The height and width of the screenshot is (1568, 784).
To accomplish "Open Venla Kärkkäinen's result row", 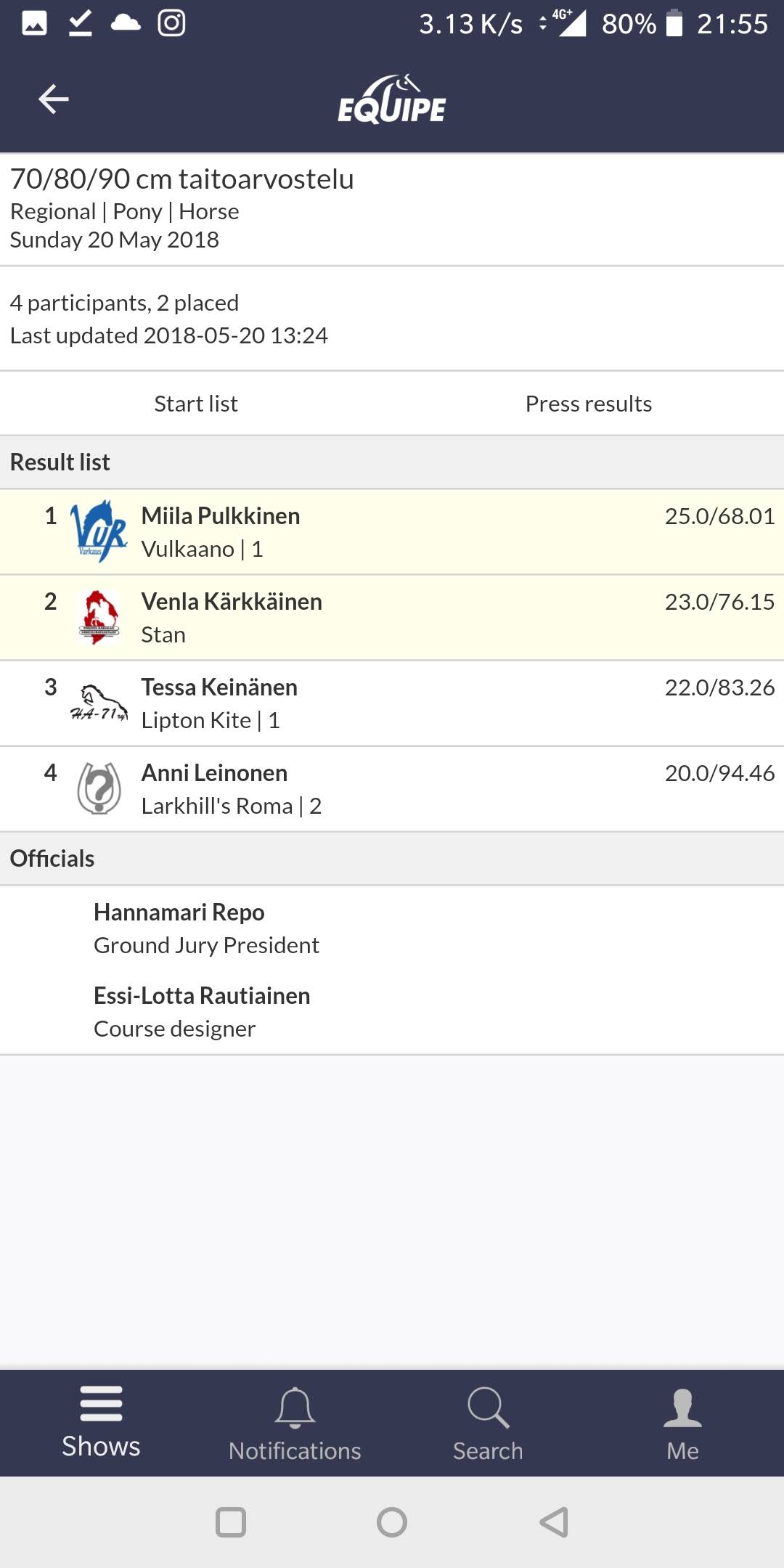I will [x=392, y=618].
